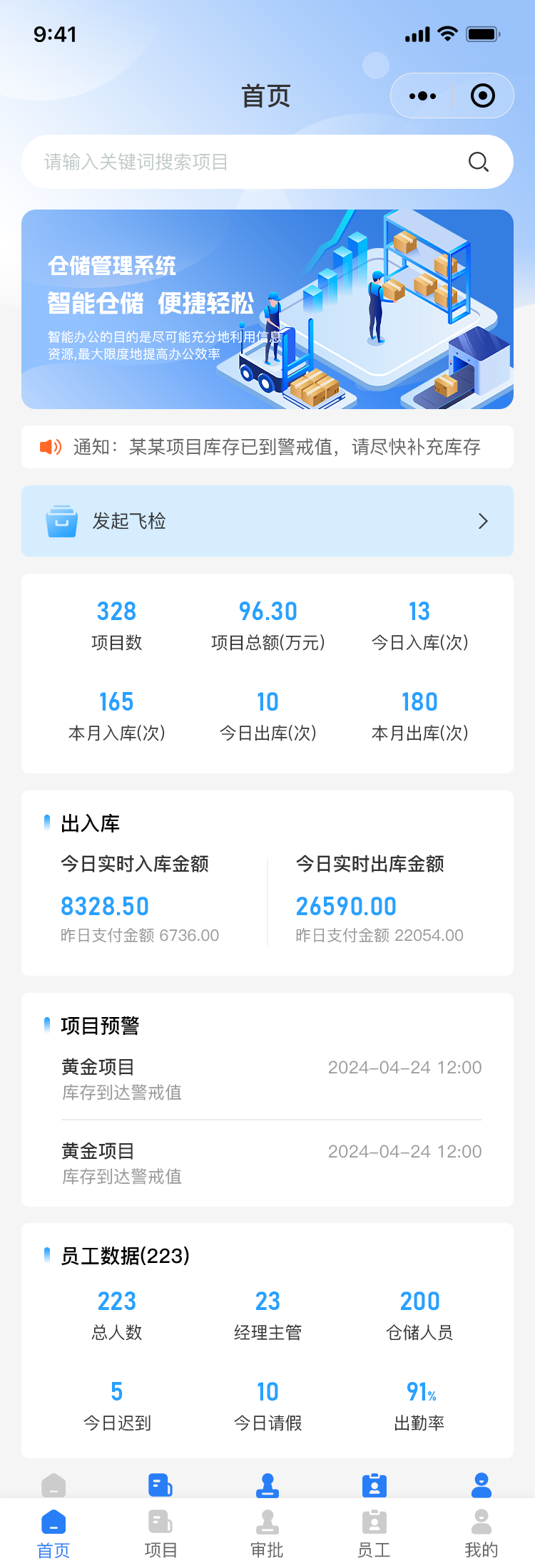Close the mini program via the circle button
Screen dimensions: 535x1568
click(x=483, y=96)
